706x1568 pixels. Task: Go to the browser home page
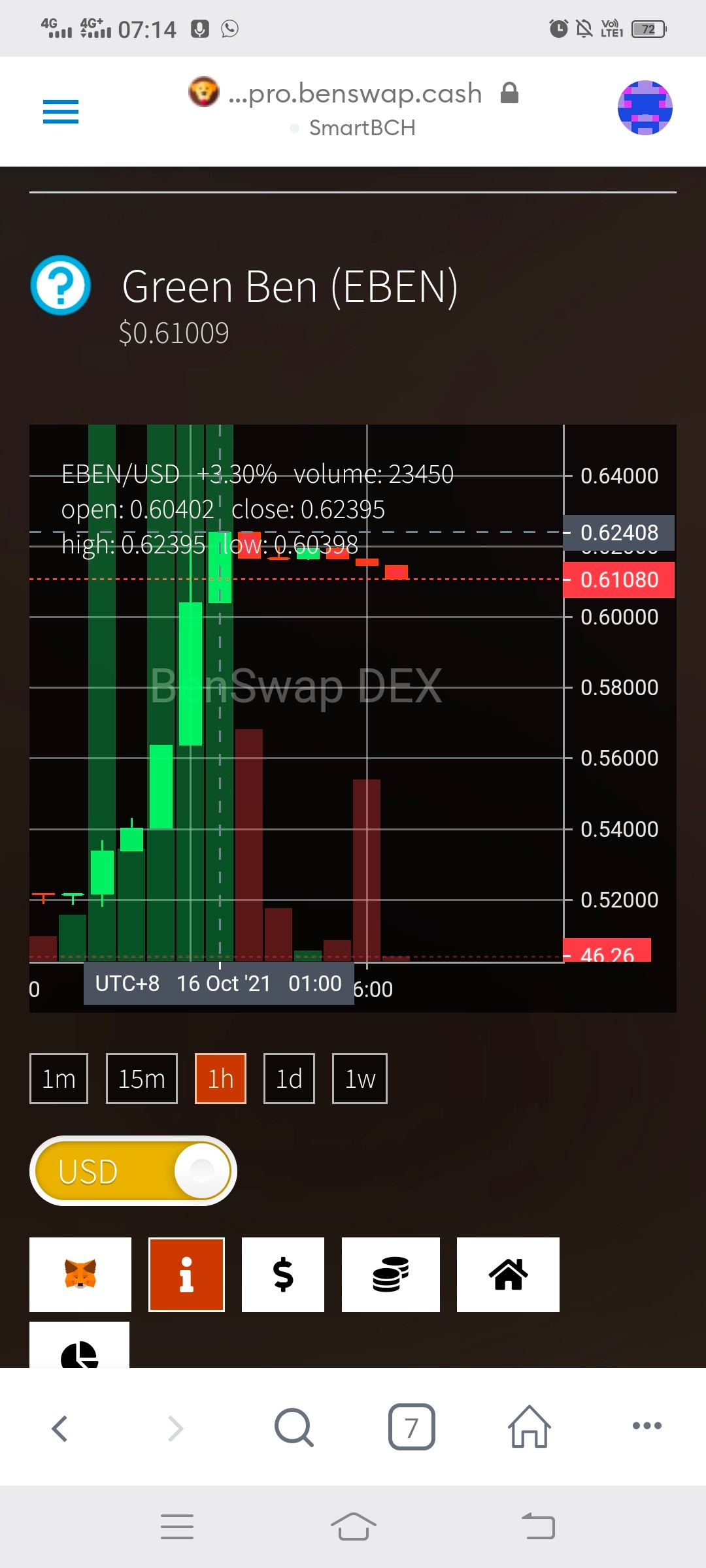click(x=529, y=1426)
